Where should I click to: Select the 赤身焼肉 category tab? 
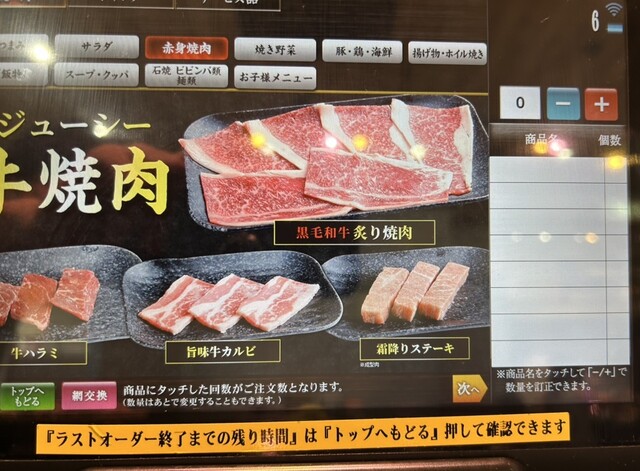tap(185, 46)
